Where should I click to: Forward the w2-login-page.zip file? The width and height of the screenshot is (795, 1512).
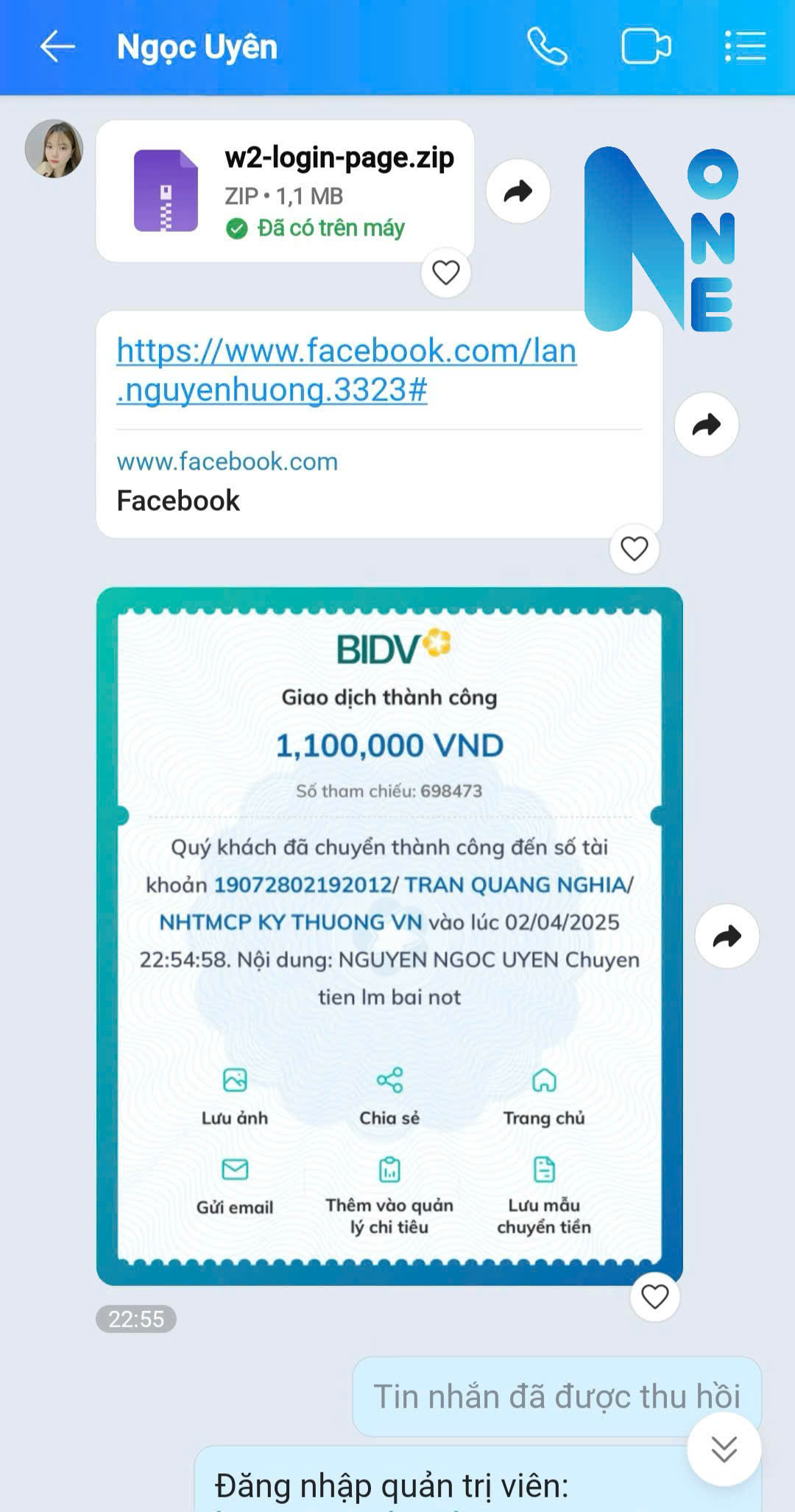518,192
